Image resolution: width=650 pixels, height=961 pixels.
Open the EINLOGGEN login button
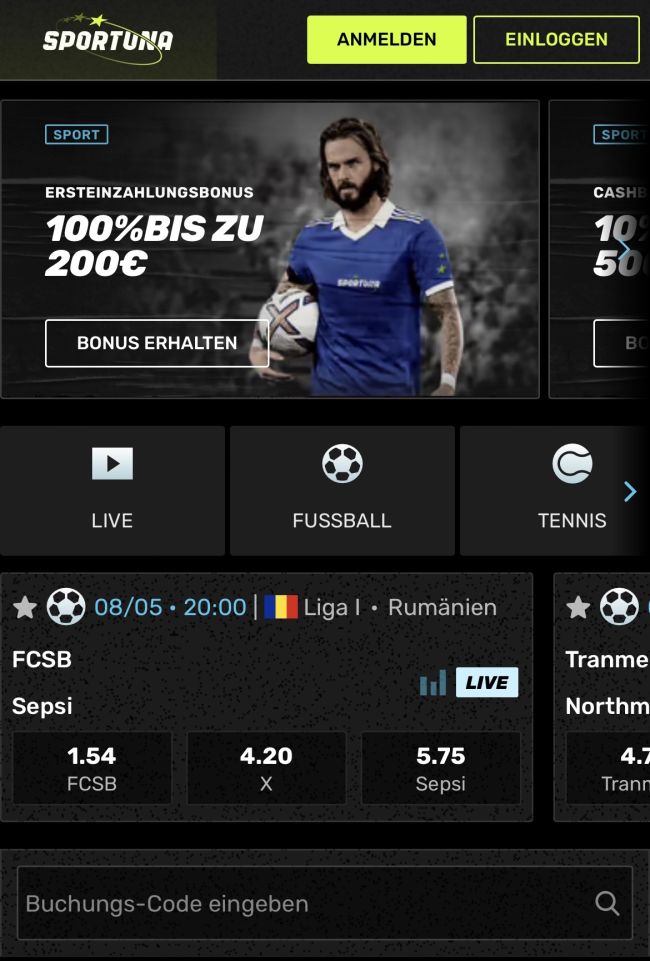pos(556,40)
